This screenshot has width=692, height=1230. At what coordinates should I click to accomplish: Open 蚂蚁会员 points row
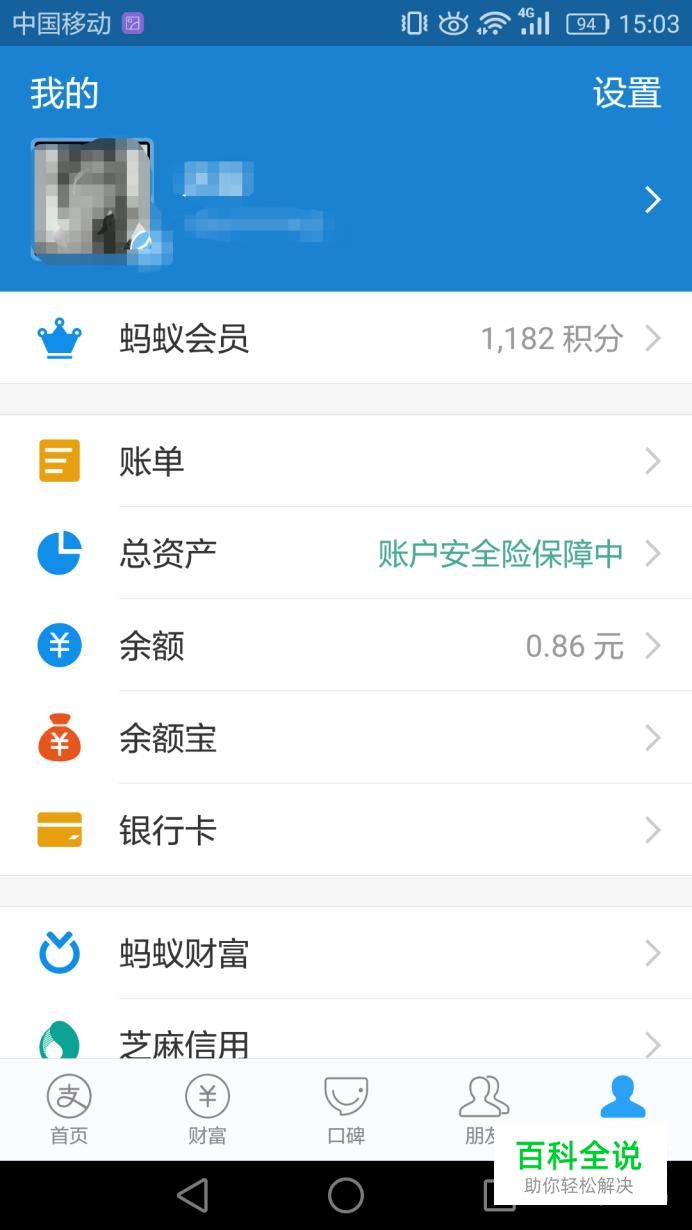click(x=346, y=339)
